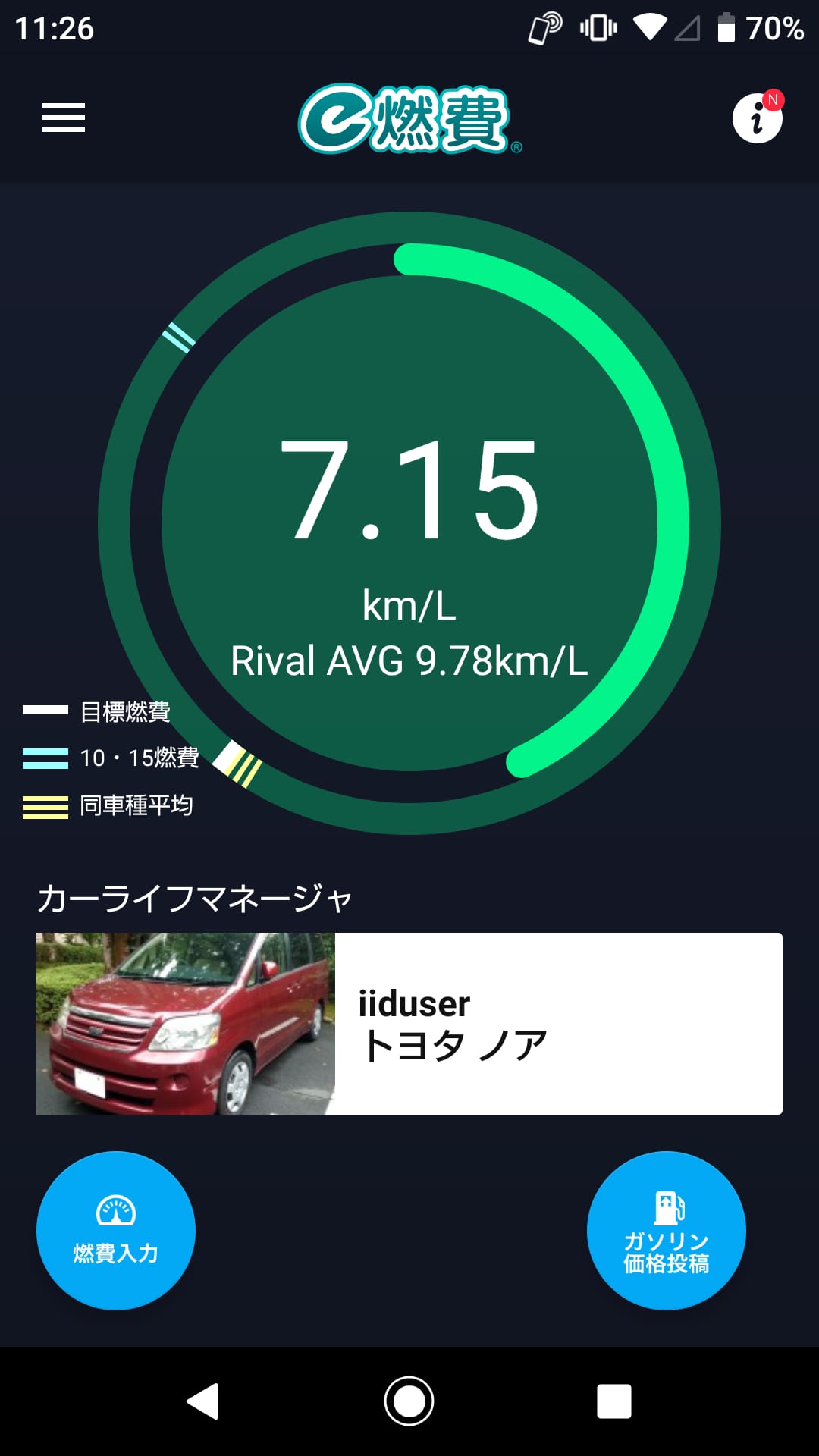The width and height of the screenshot is (819, 1456).
Task: Tap the Android home circle icon
Action: 409,1400
